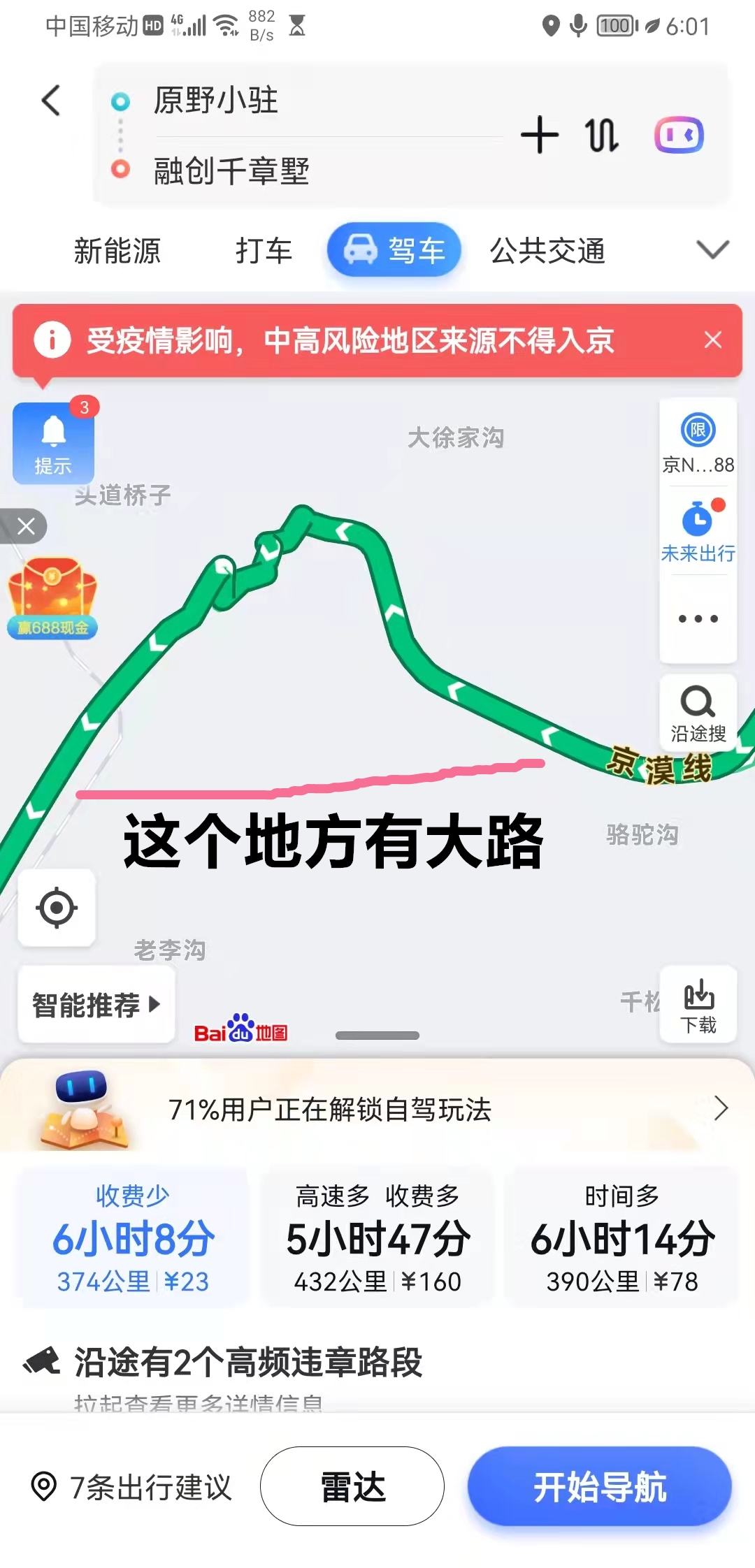Switch to the 新能源 tab
755x1568 pixels.
(x=117, y=250)
